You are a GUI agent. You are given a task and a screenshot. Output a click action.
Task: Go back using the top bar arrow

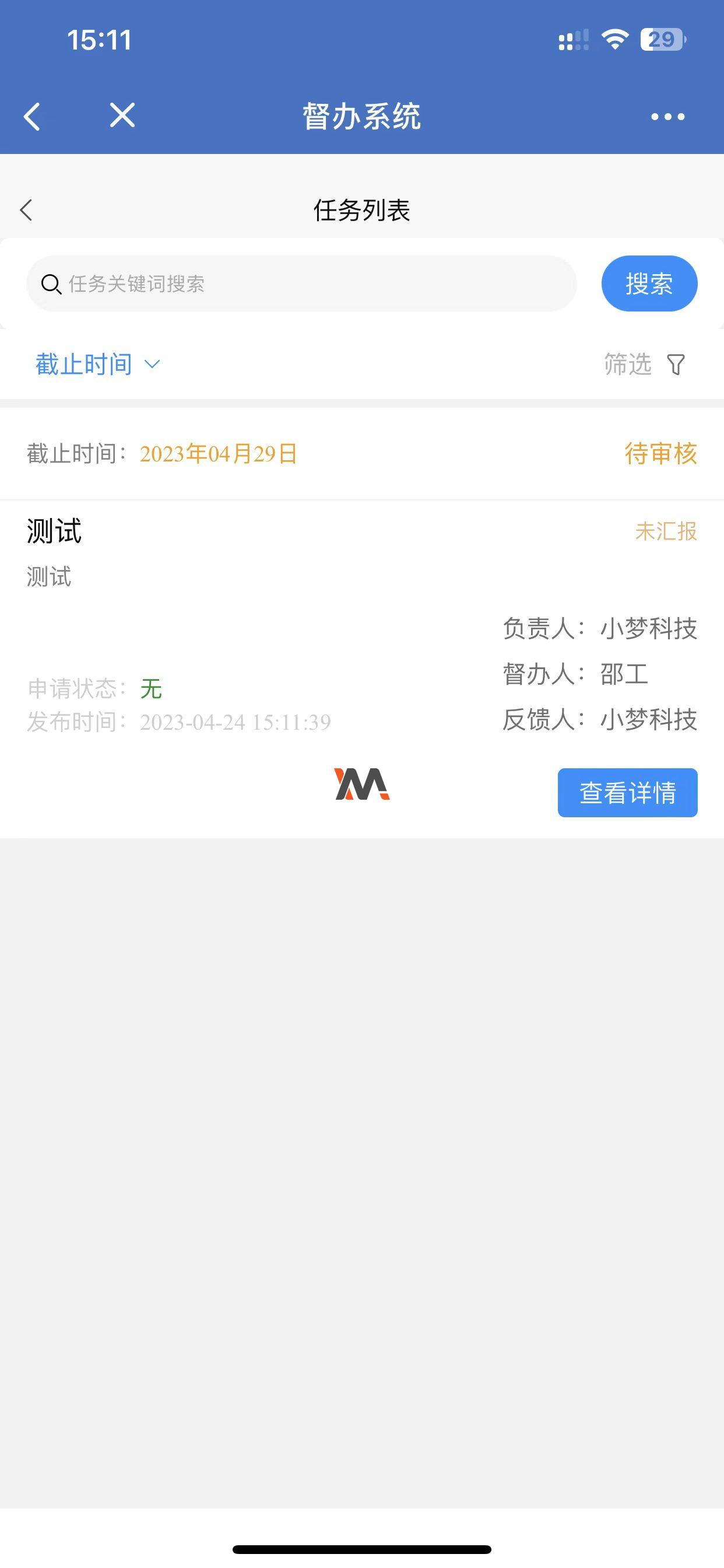[31, 116]
